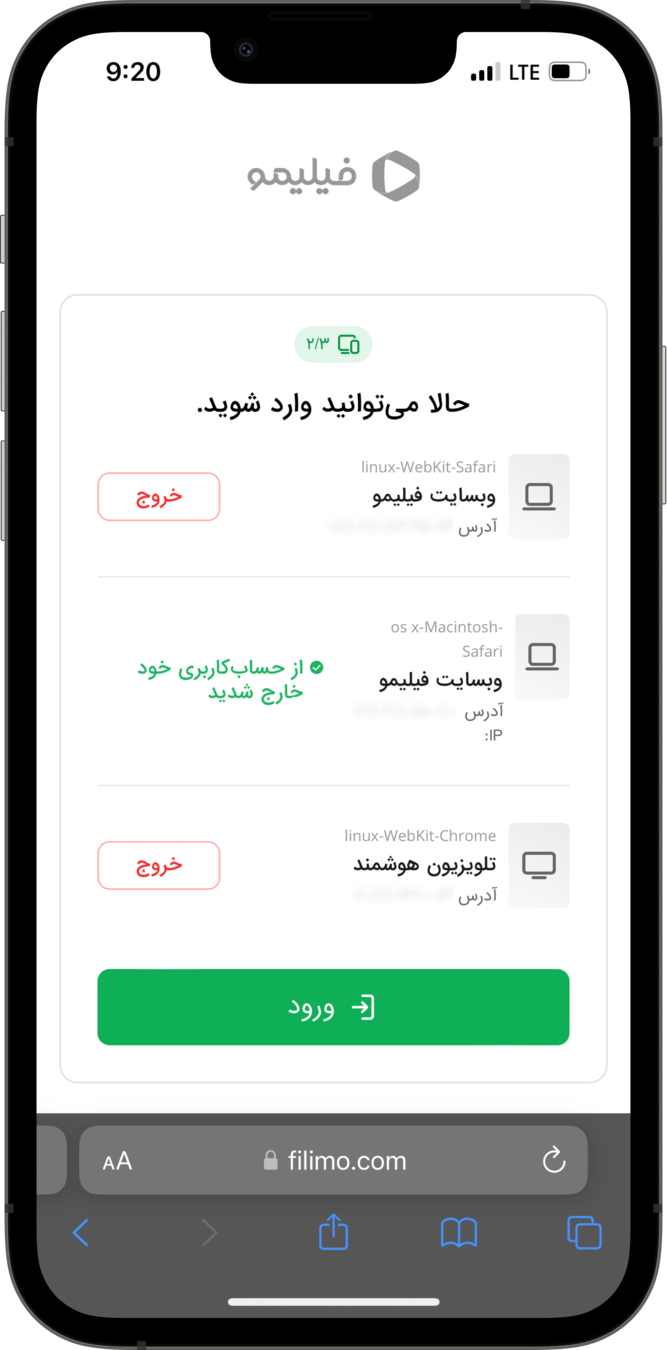The height and width of the screenshot is (1350, 667).
Task: Log out the linux-WebKit-Safari website device
Action: (158, 497)
